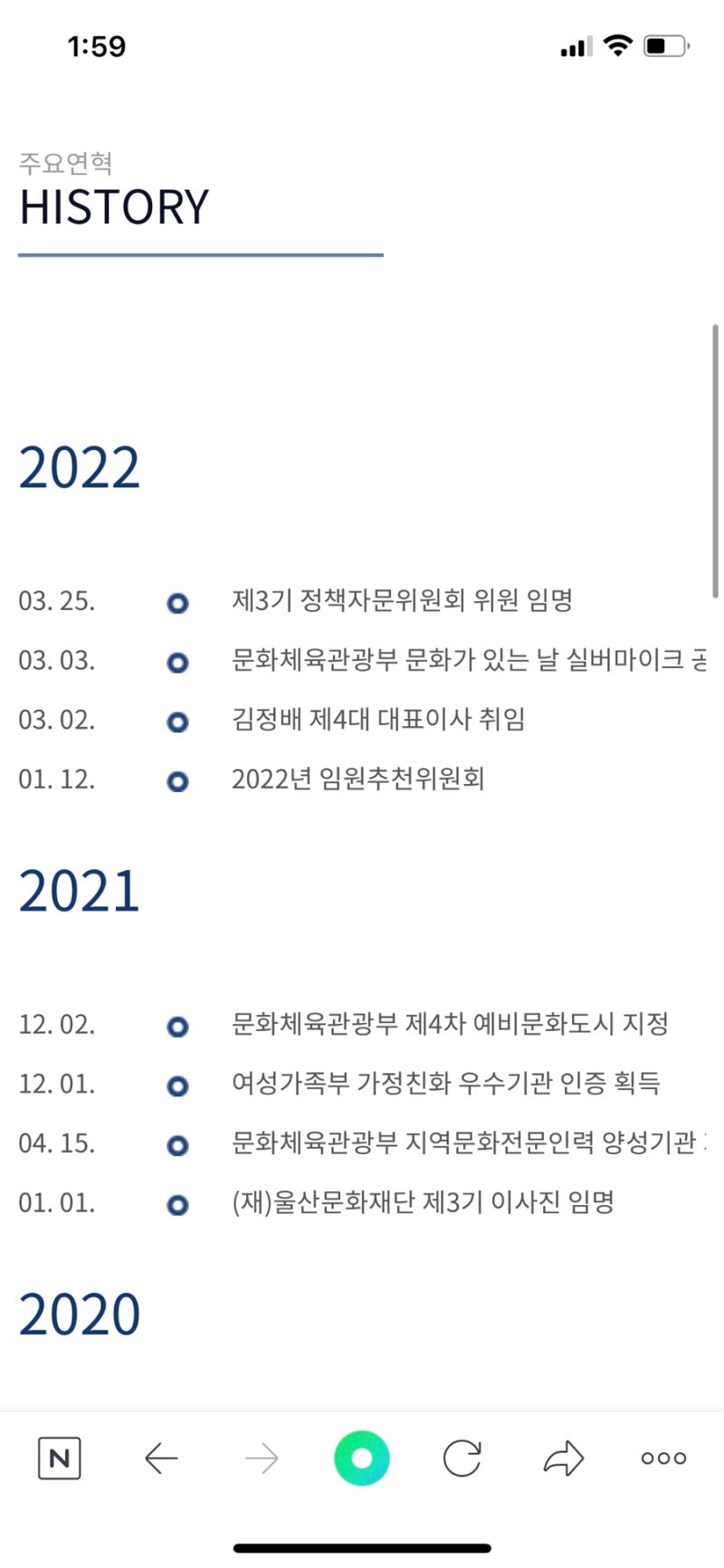The height and width of the screenshot is (1568, 724).
Task: Share this page
Action: pos(564,1458)
